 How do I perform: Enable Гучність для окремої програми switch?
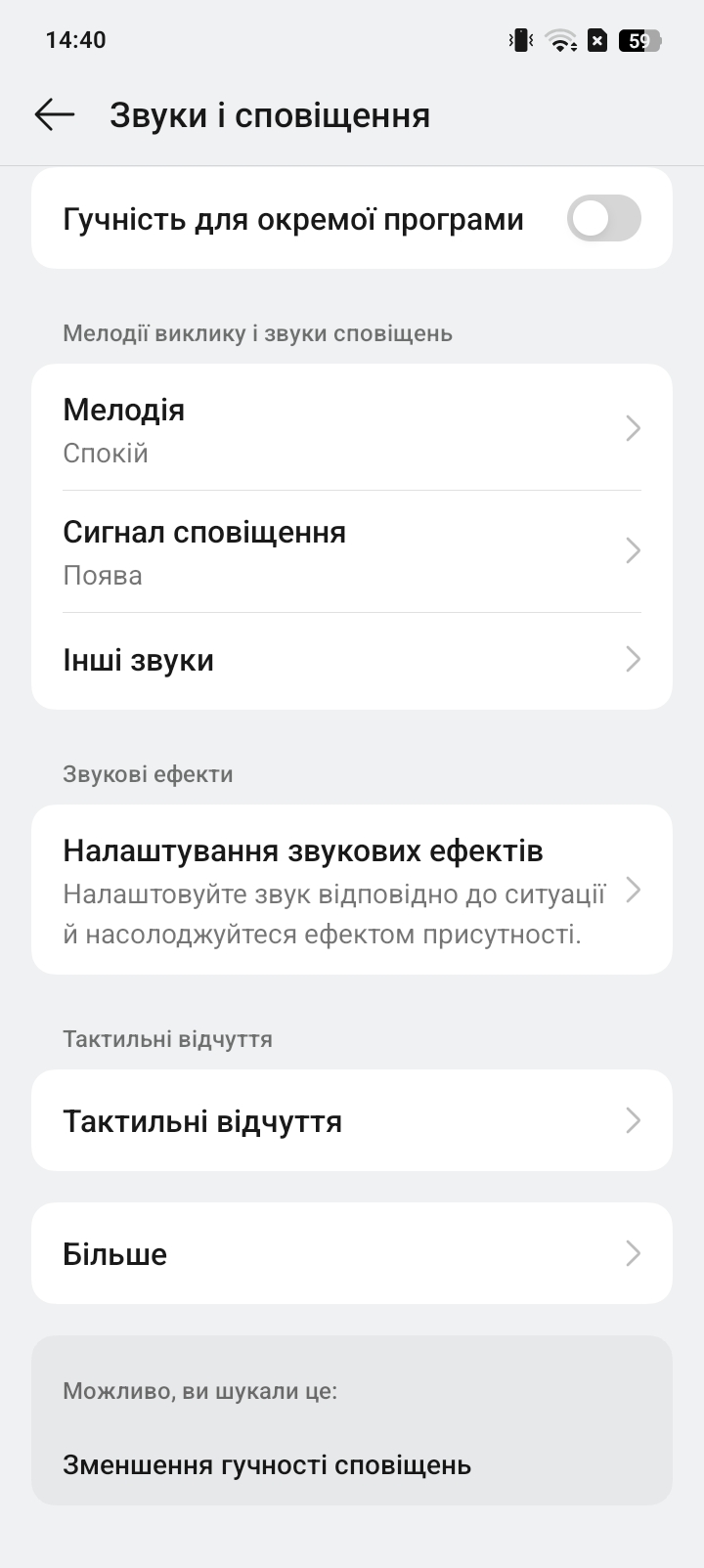[x=603, y=218]
